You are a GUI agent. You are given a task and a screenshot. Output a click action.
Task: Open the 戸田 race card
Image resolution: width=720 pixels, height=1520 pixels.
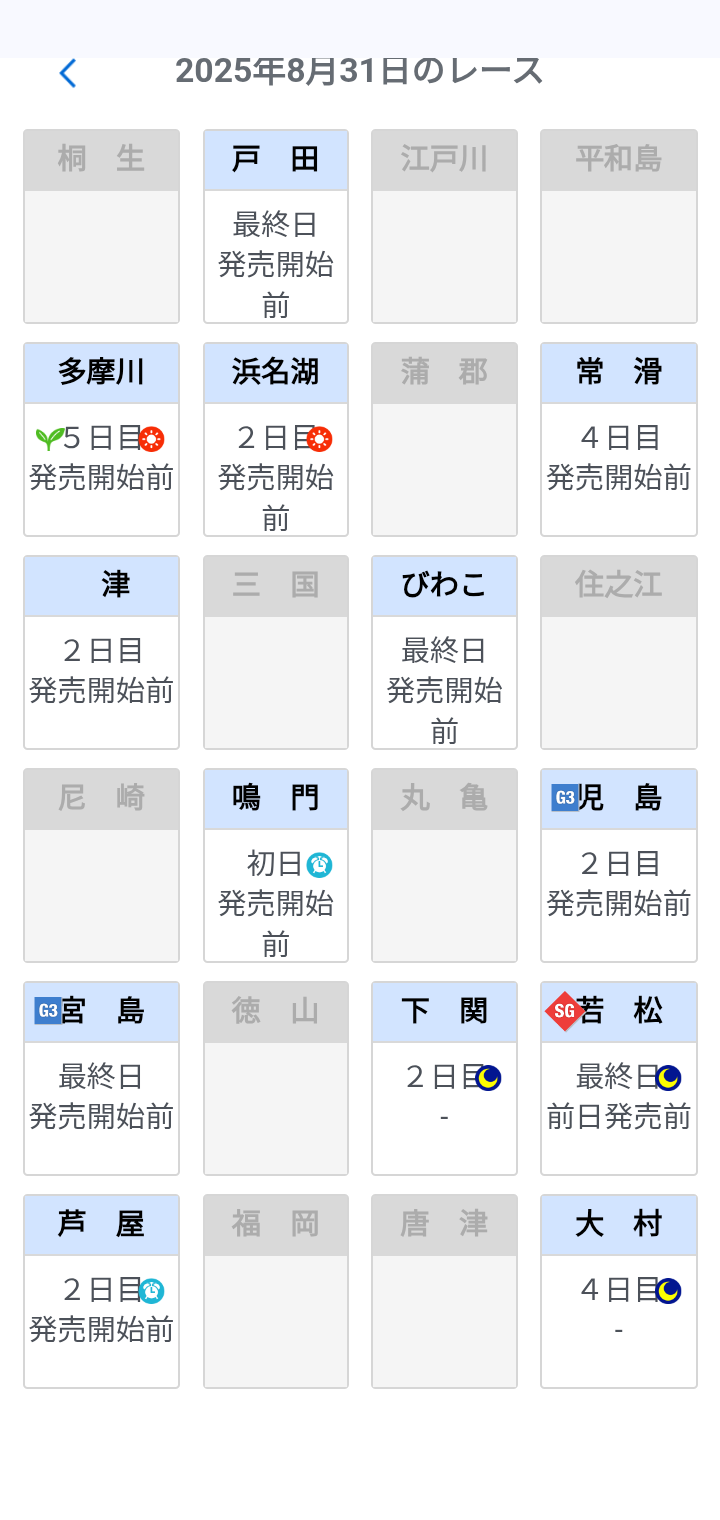tap(275, 226)
